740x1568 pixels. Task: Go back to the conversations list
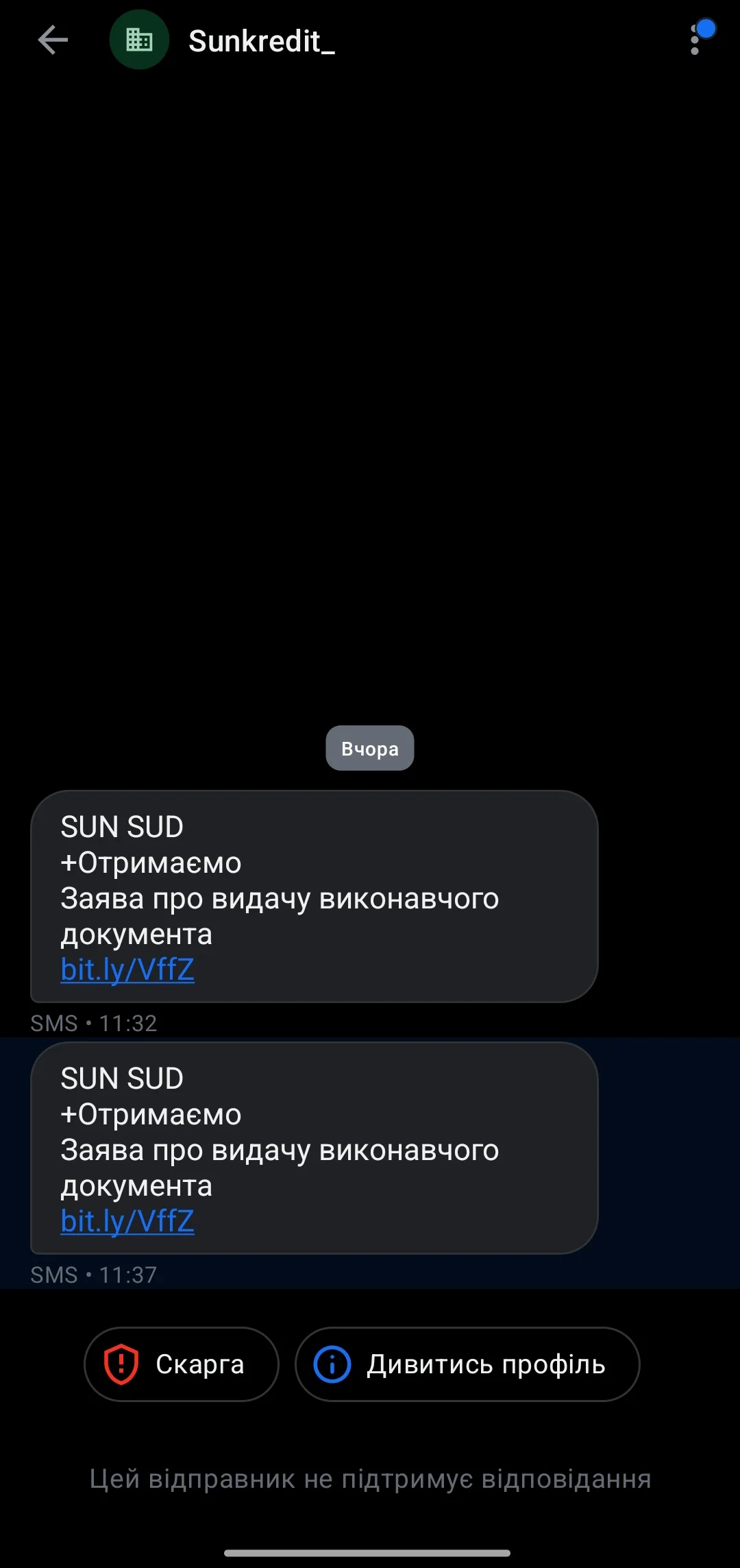click(53, 40)
